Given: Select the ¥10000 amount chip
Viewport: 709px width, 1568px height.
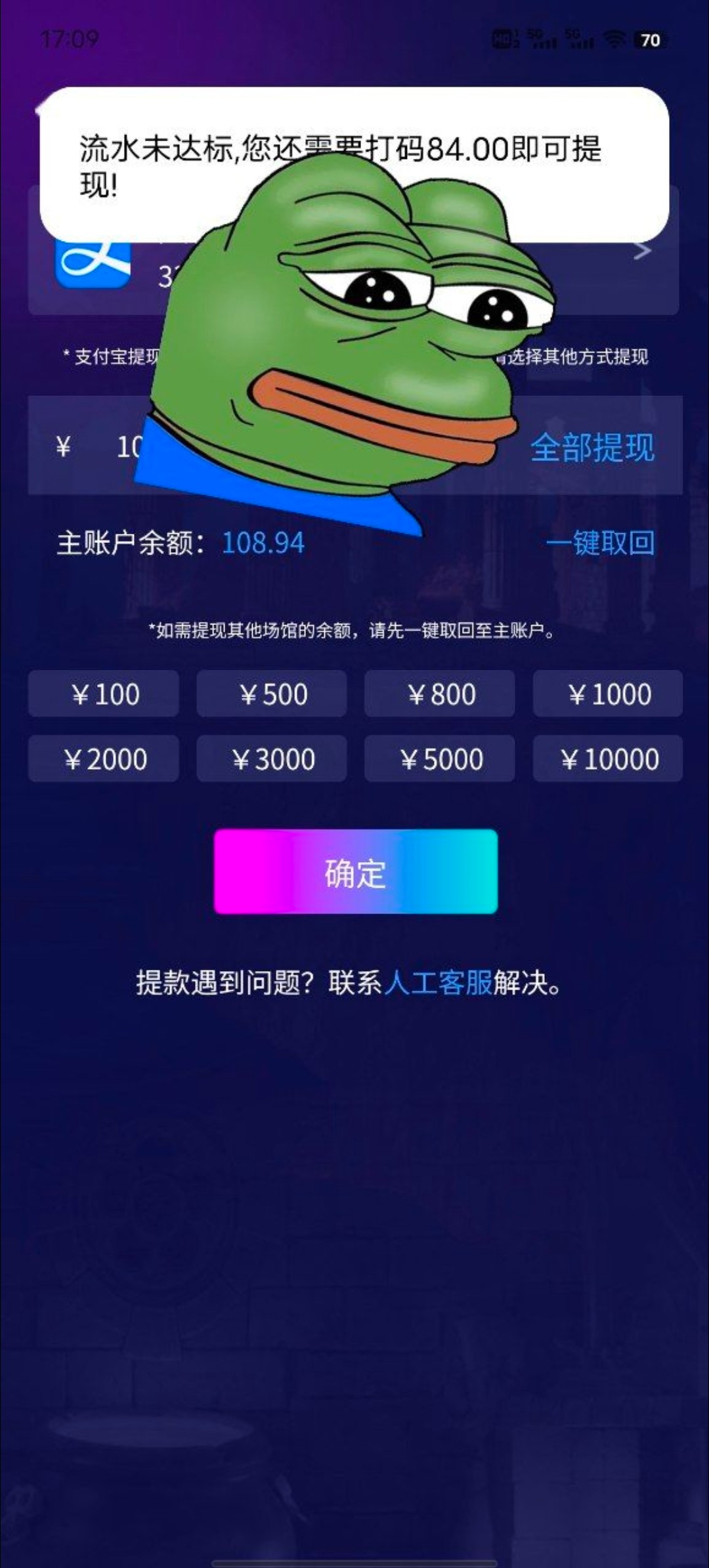Looking at the screenshot, I should tap(608, 759).
